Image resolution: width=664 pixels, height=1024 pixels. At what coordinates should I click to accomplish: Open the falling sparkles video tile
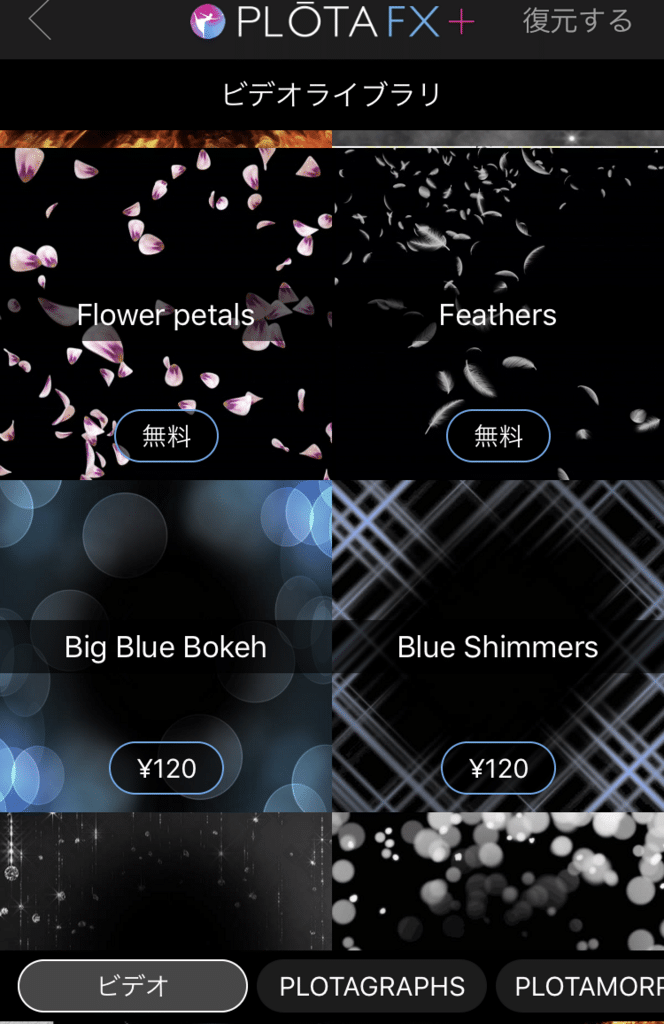coord(165,880)
